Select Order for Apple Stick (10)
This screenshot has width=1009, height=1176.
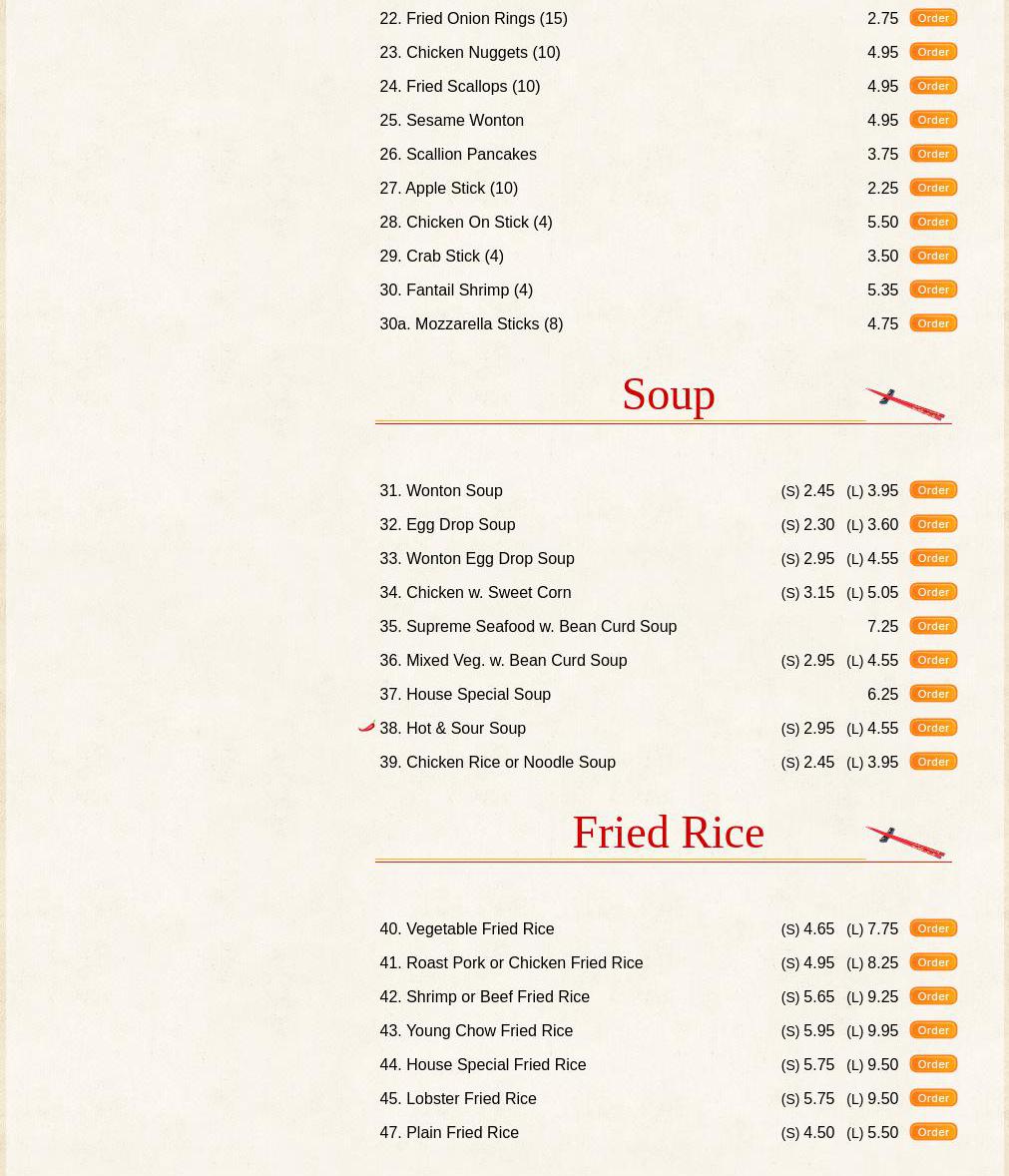tap(933, 188)
